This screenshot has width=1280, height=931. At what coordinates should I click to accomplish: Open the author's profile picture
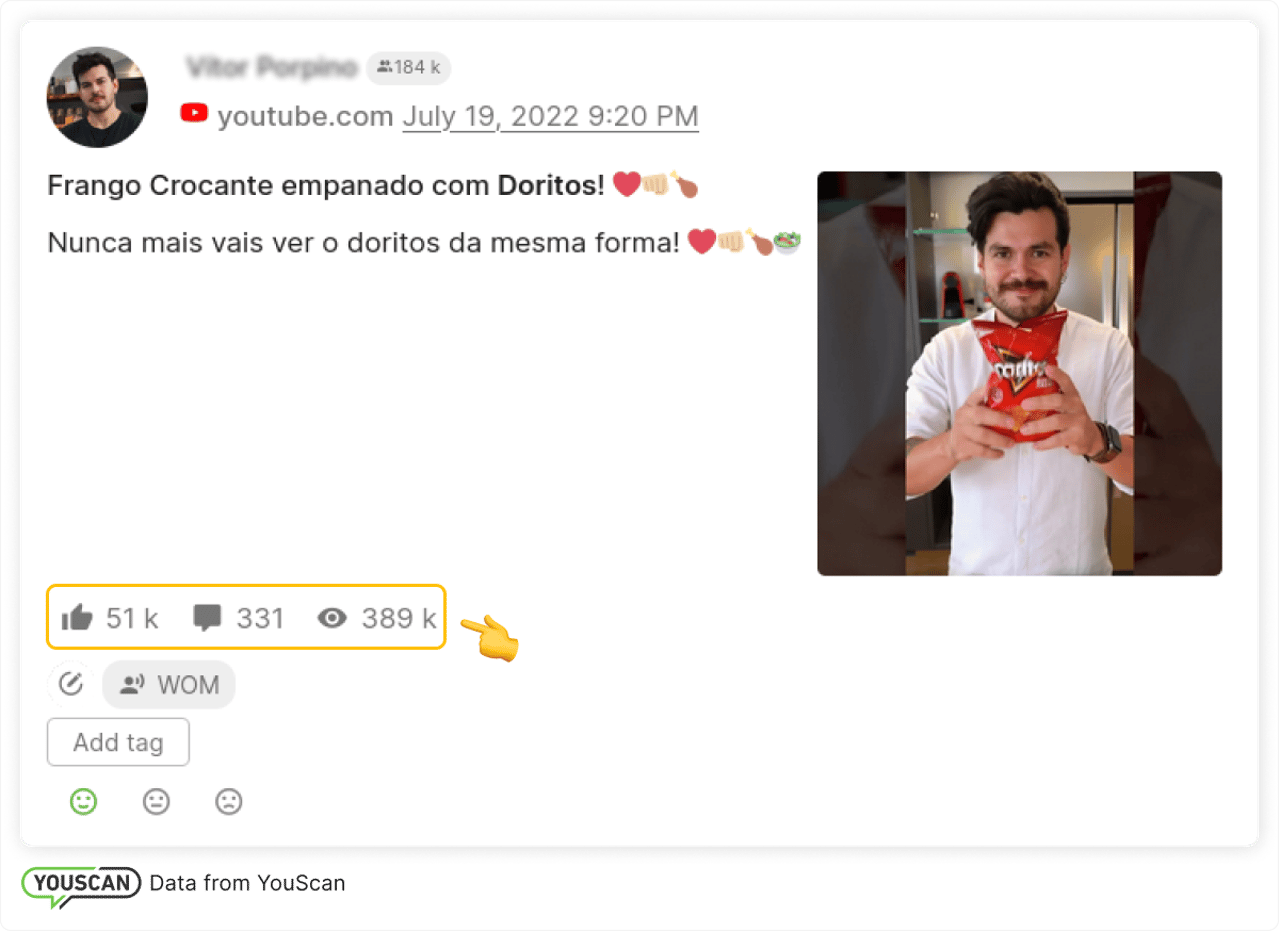click(x=97, y=97)
